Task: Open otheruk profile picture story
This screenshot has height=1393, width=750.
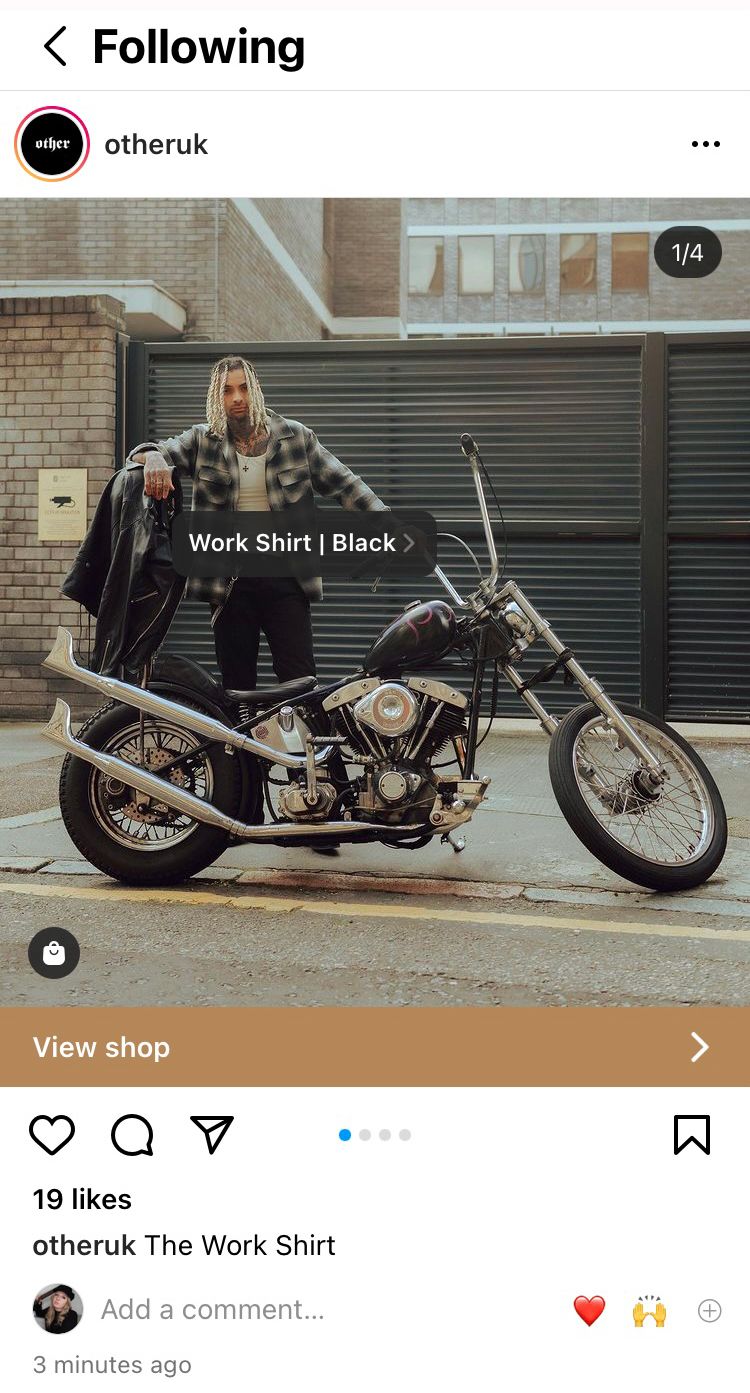Action: pyautogui.click(x=52, y=144)
